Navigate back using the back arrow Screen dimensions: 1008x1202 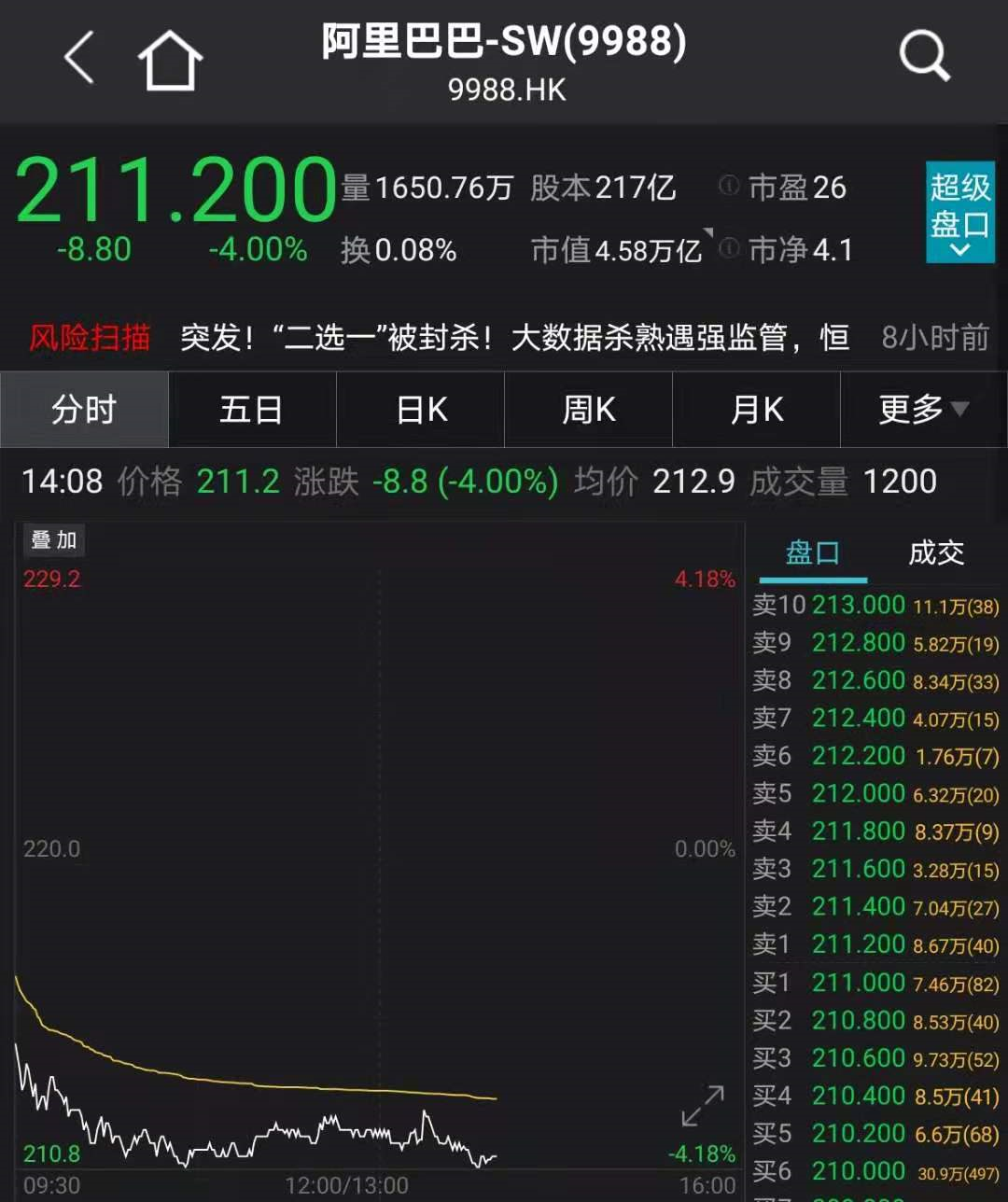(79, 56)
